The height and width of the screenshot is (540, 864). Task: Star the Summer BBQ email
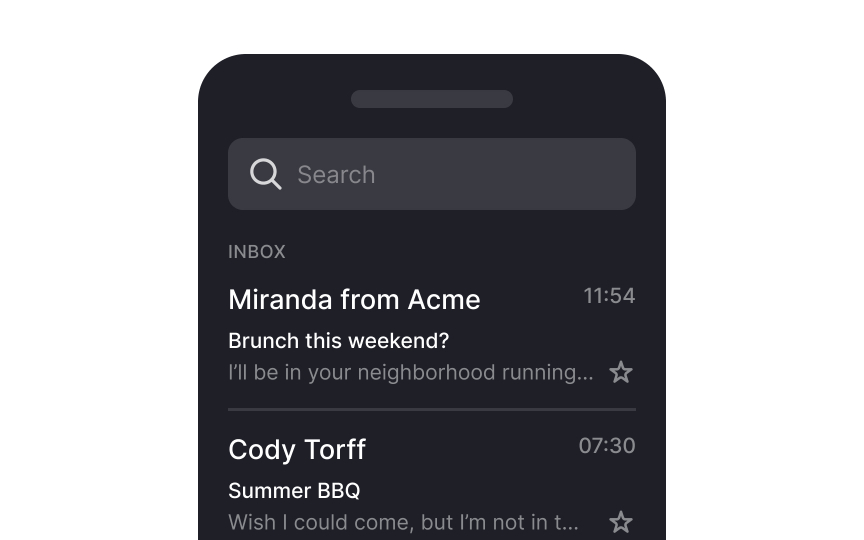621,522
